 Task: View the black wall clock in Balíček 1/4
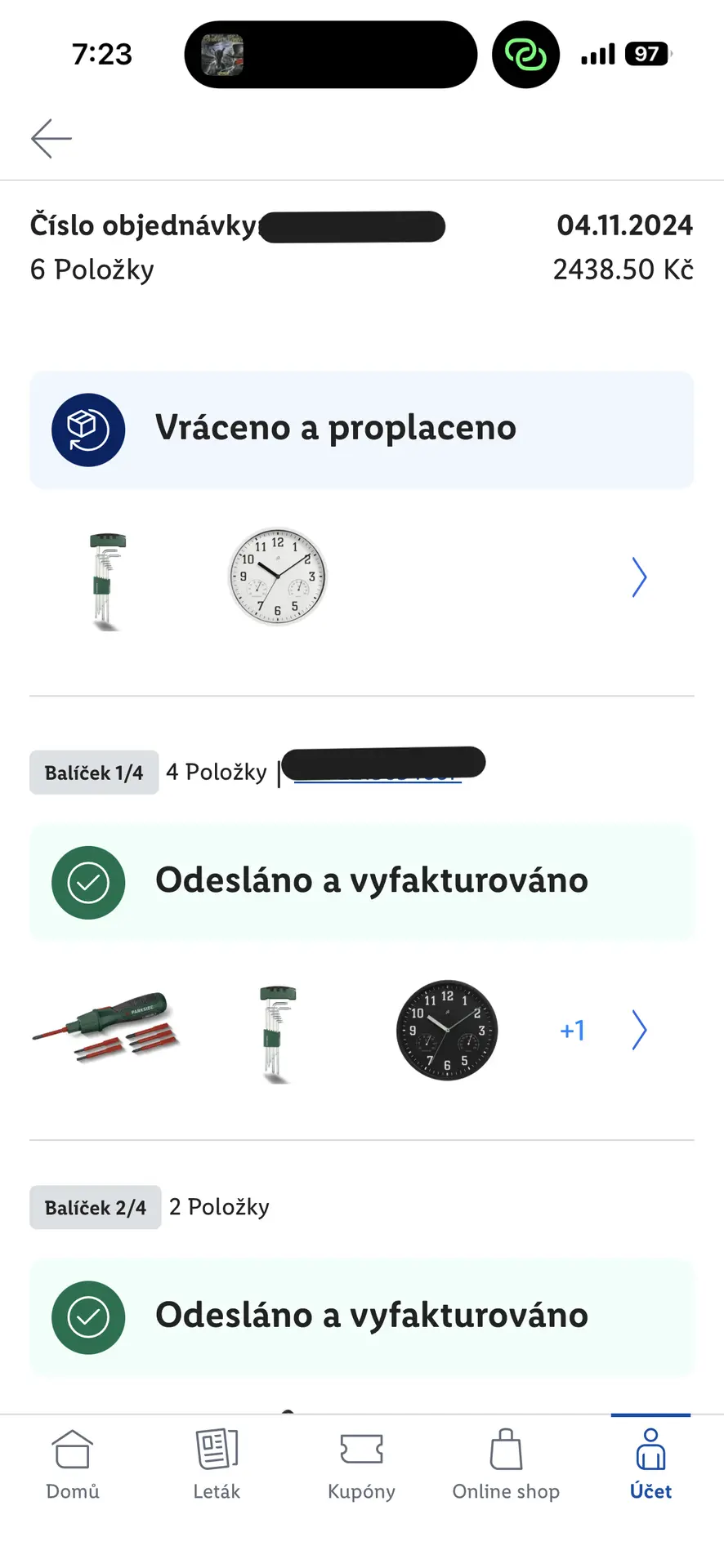446,1030
